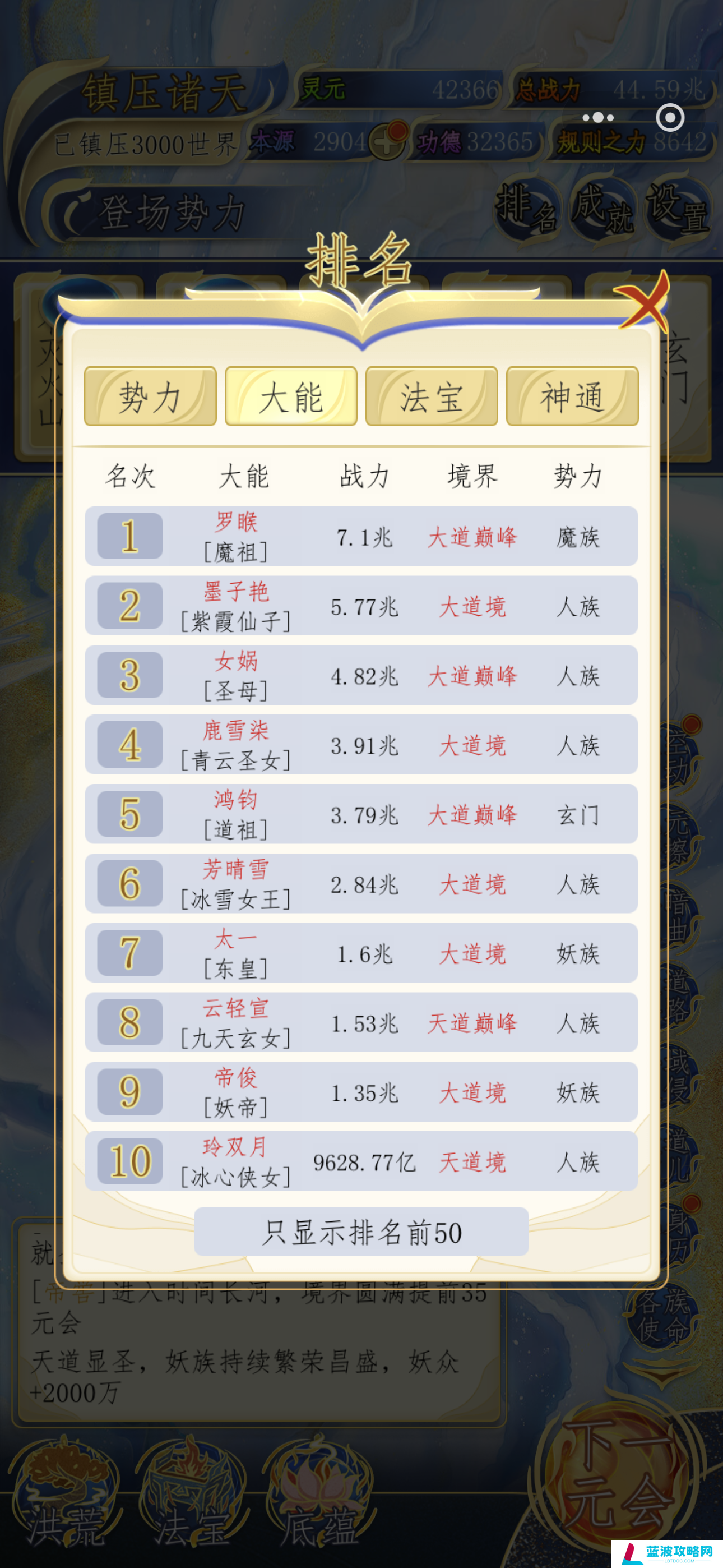Select the 大能 ranking tab

pyautogui.click(x=291, y=397)
